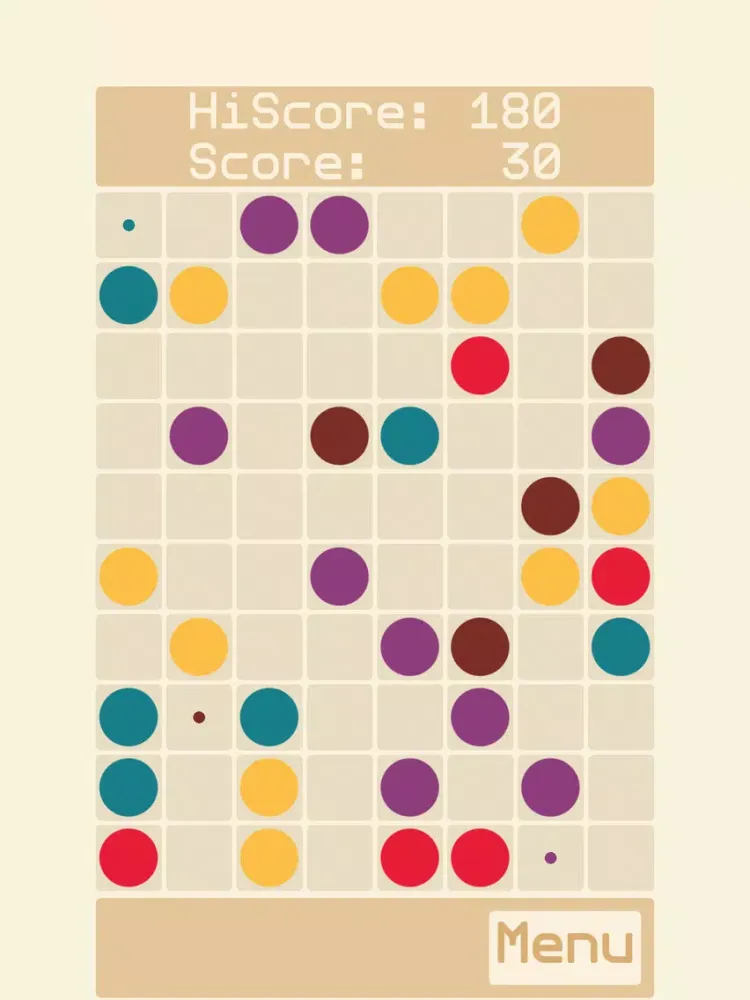
Task: Pick the teal ball directly right of a brown ball
Action: [x=410, y=436]
